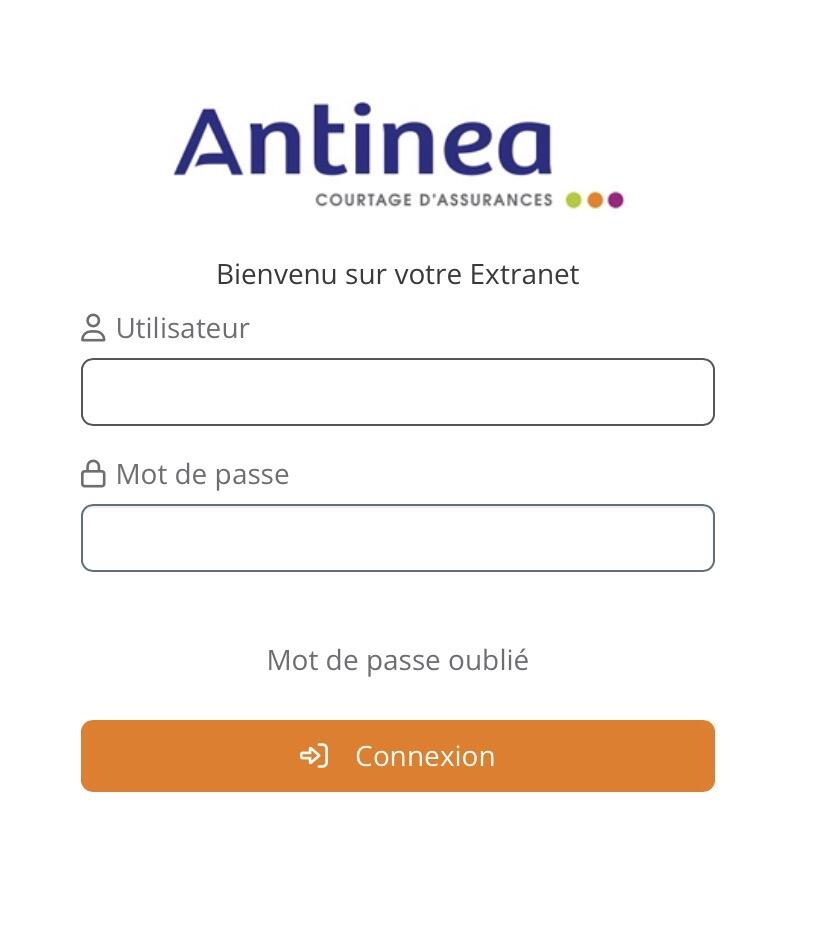This screenshot has width=828, height=935.
Task: Tap the orange Connexion button
Action: [x=397, y=756]
